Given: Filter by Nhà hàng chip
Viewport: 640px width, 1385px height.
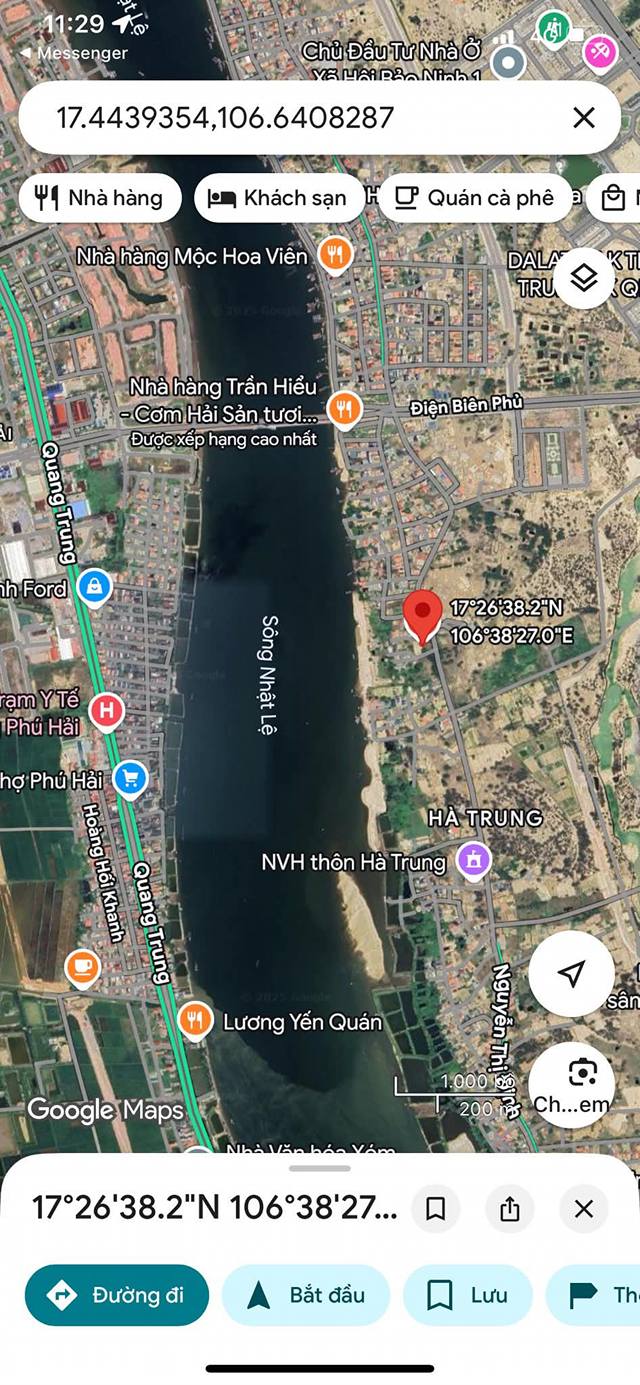Looking at the screenshot, I should (x=100, y=198).
